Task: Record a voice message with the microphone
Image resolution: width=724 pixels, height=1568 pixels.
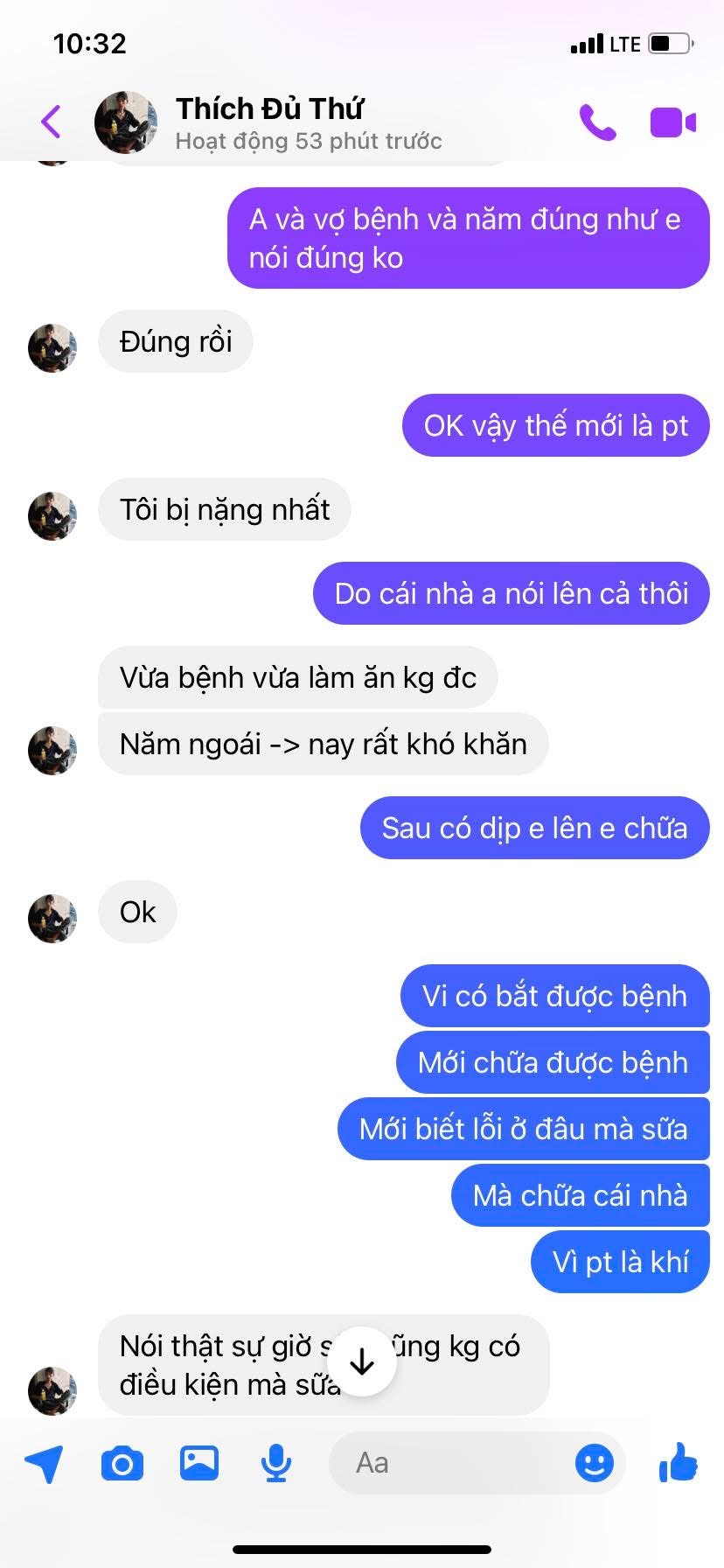Action: coord(276,1463)
